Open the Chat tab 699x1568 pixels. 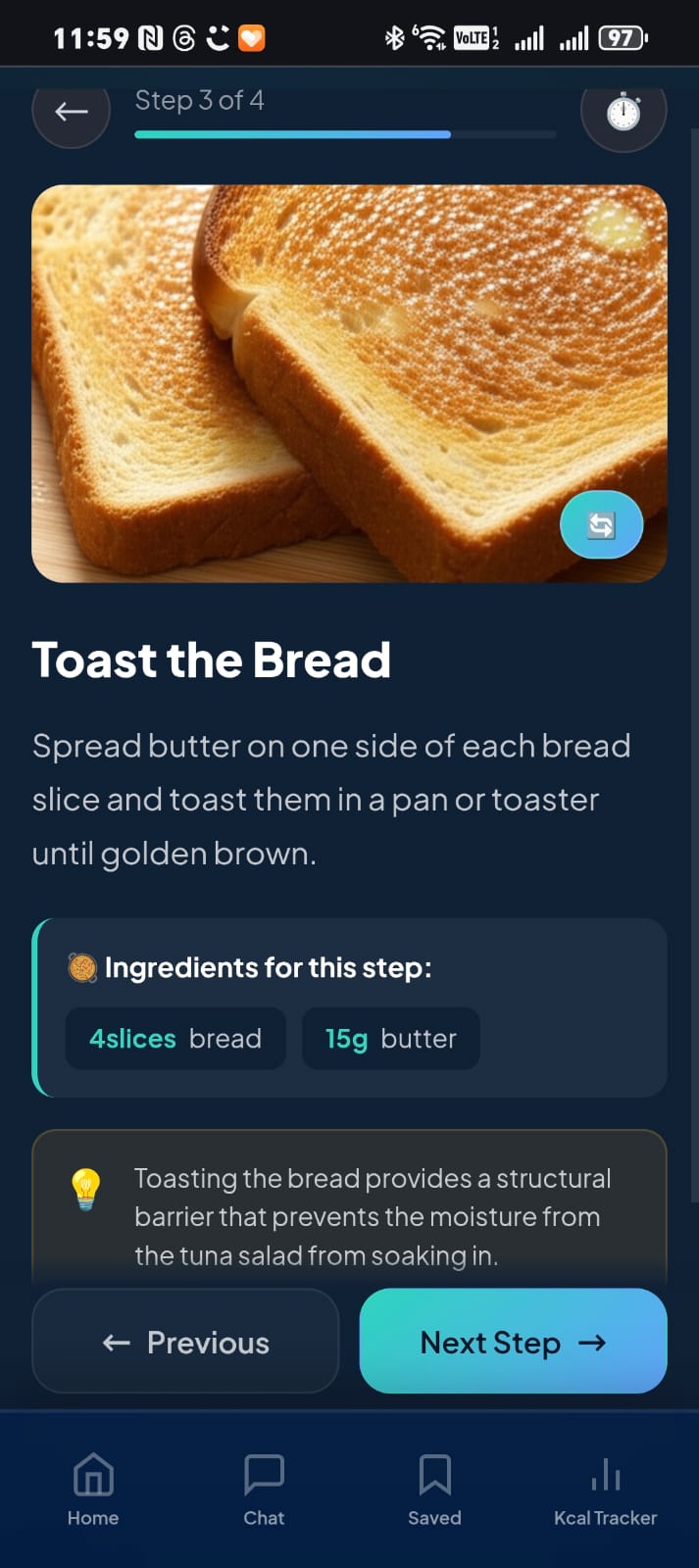click(x=264, y=1490)
